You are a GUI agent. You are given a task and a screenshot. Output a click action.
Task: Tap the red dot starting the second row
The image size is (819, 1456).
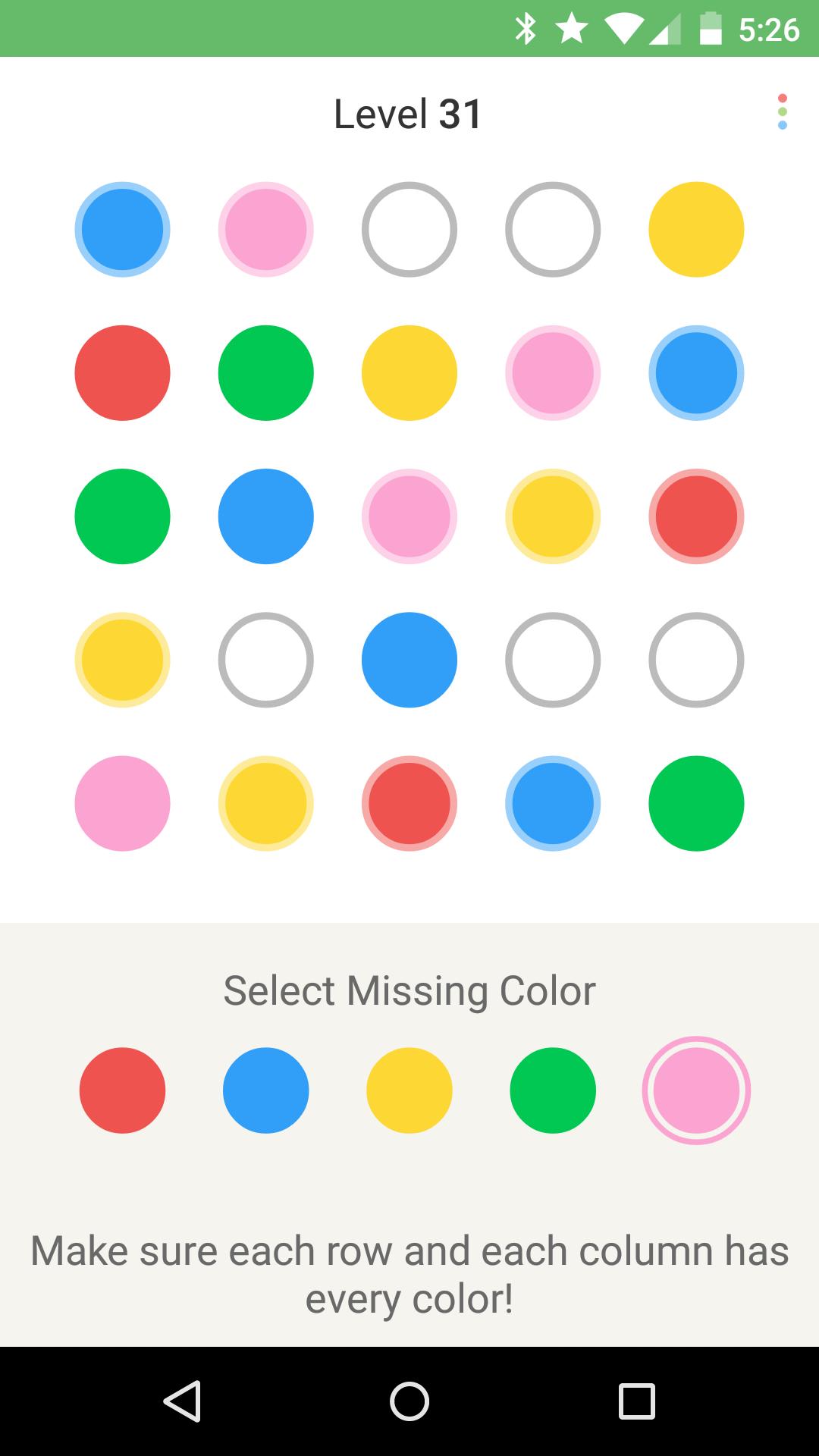click(122, 372)
